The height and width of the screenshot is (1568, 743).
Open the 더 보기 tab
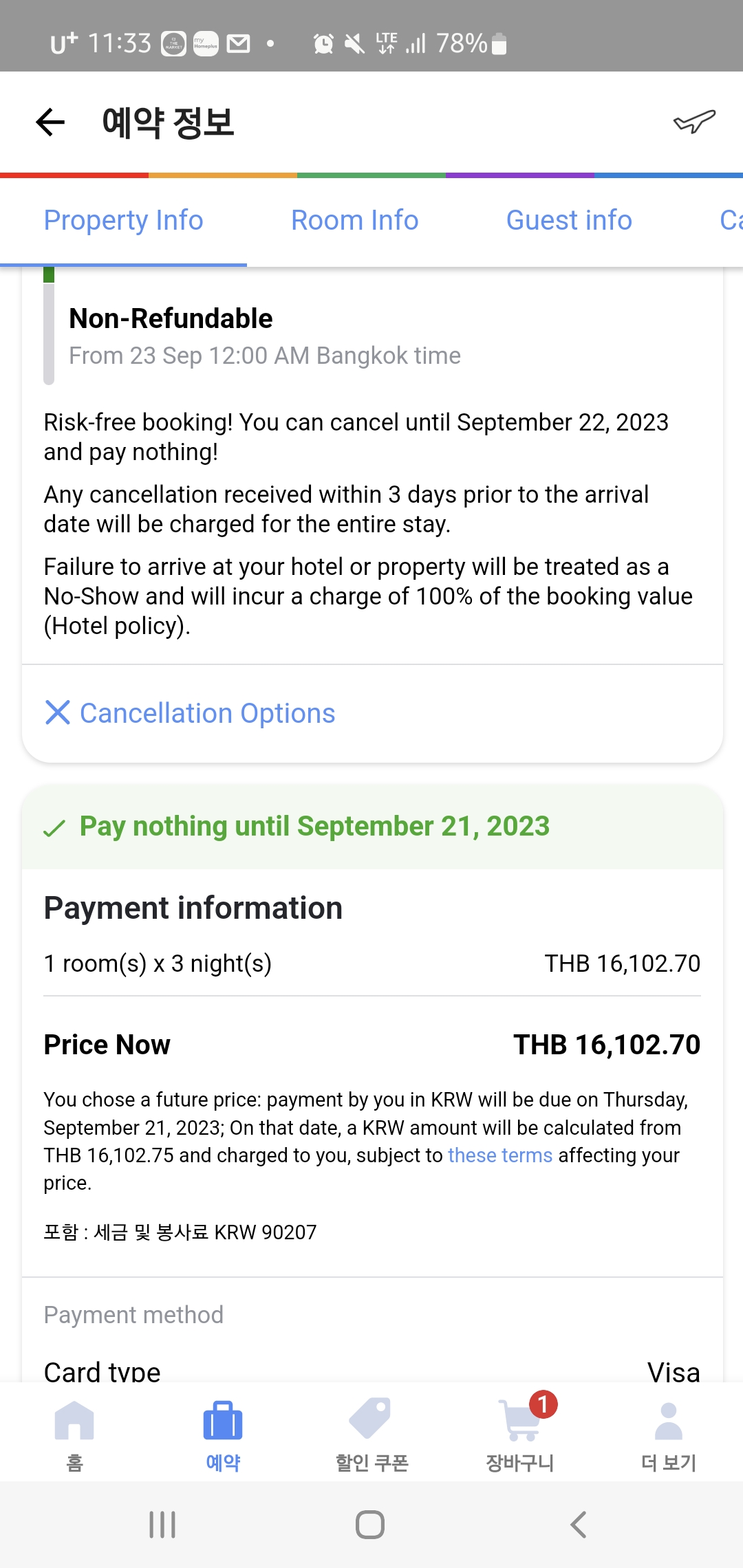[x=669, y=1435]
